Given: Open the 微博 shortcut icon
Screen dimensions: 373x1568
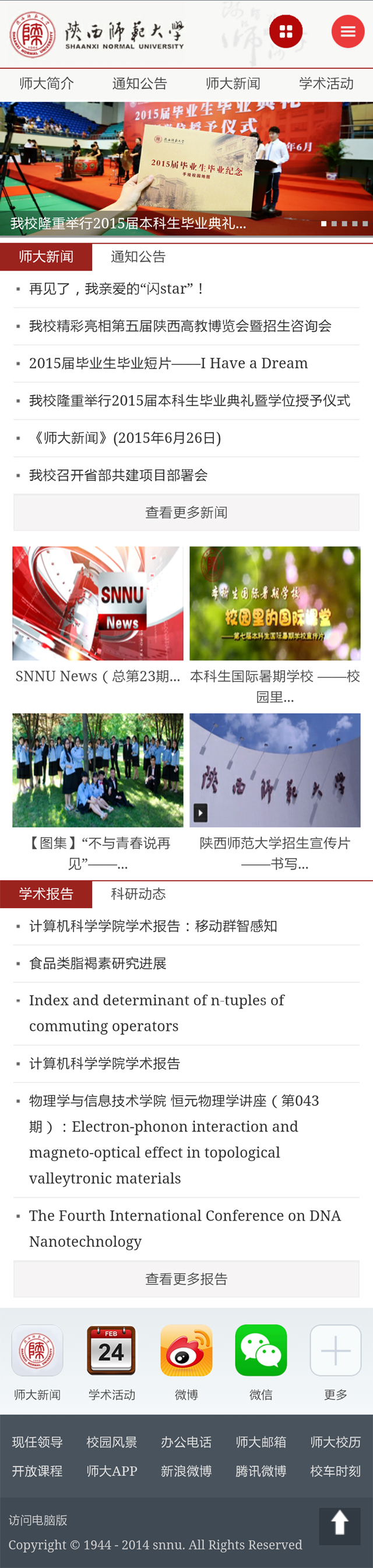Looking at the screenshot, I should pos(186,1350).
